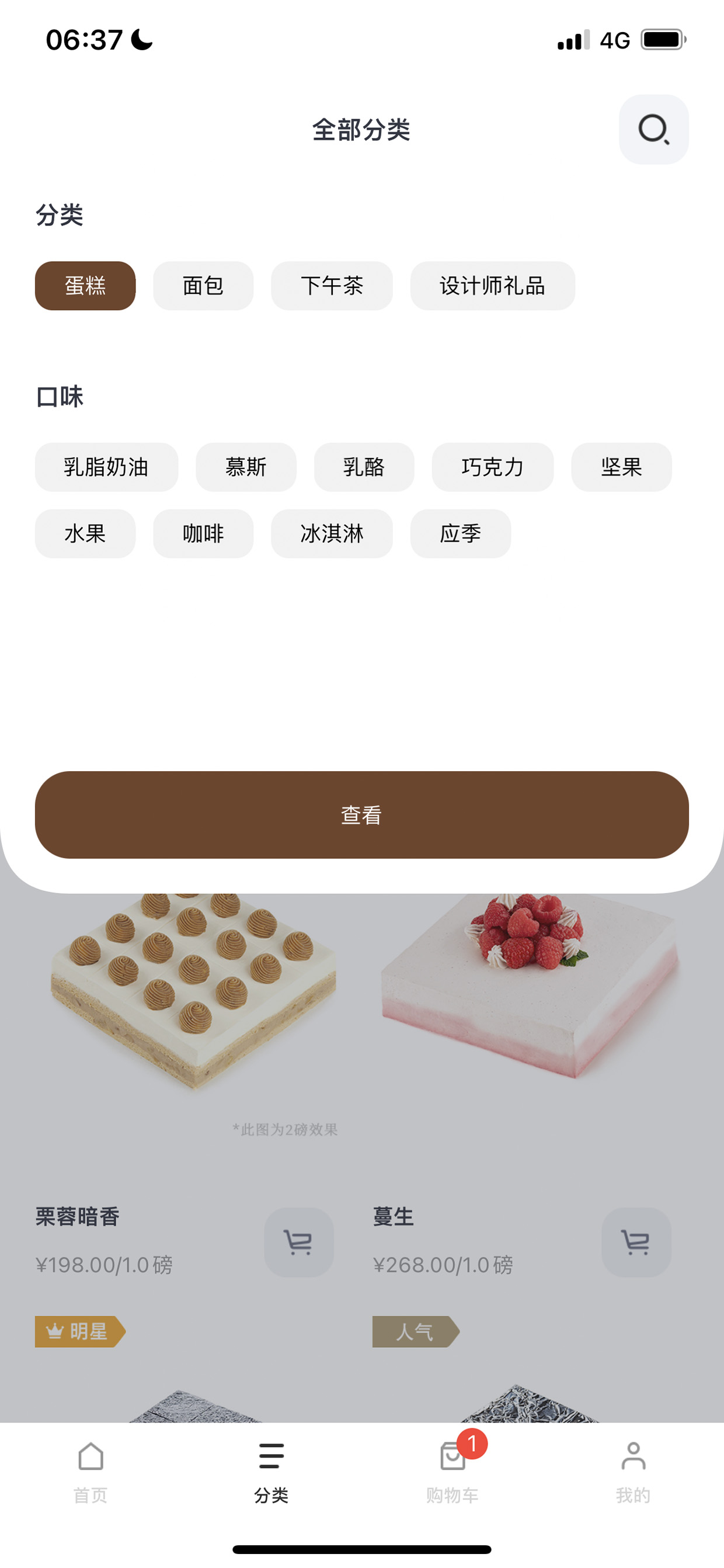
Task: Go to the 首页 tab
Action: coord(90,1472)
